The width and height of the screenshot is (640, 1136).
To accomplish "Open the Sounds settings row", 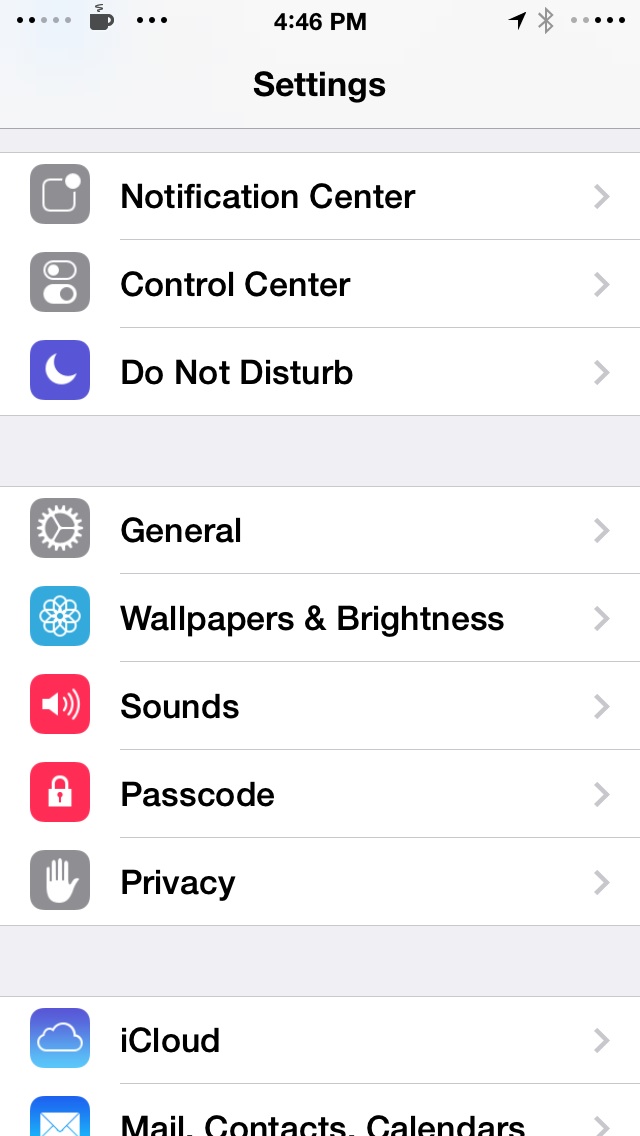I will pyautogui.click(x=320, y=706).
